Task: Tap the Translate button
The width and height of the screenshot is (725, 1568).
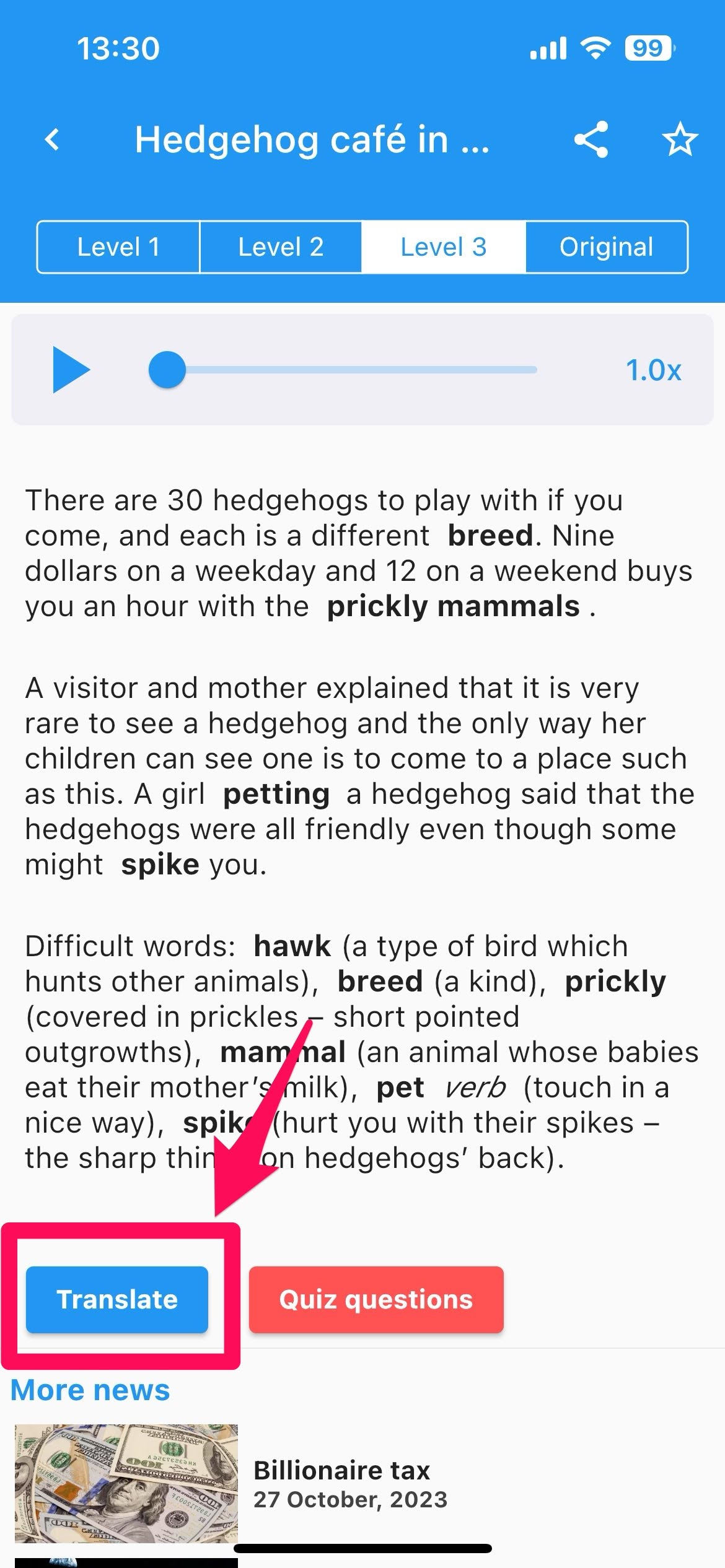Action: (x=117, y=1299)
